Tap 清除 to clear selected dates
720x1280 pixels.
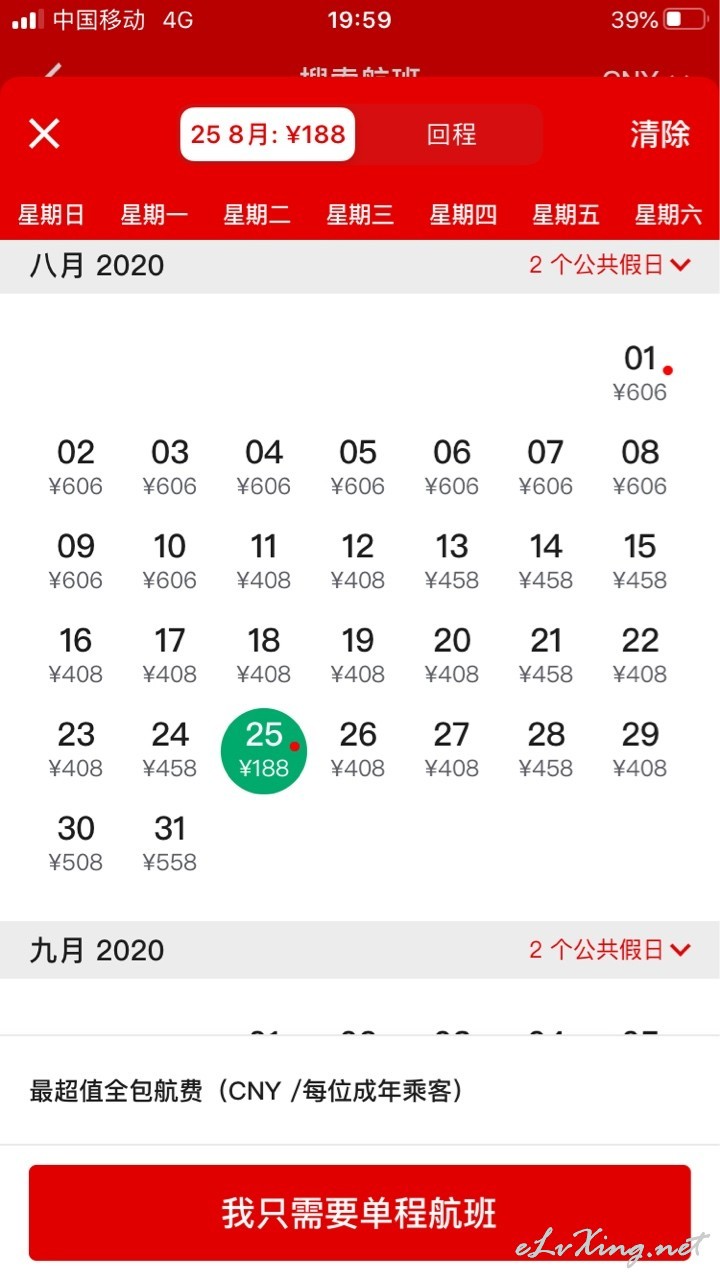coord(660,134)
